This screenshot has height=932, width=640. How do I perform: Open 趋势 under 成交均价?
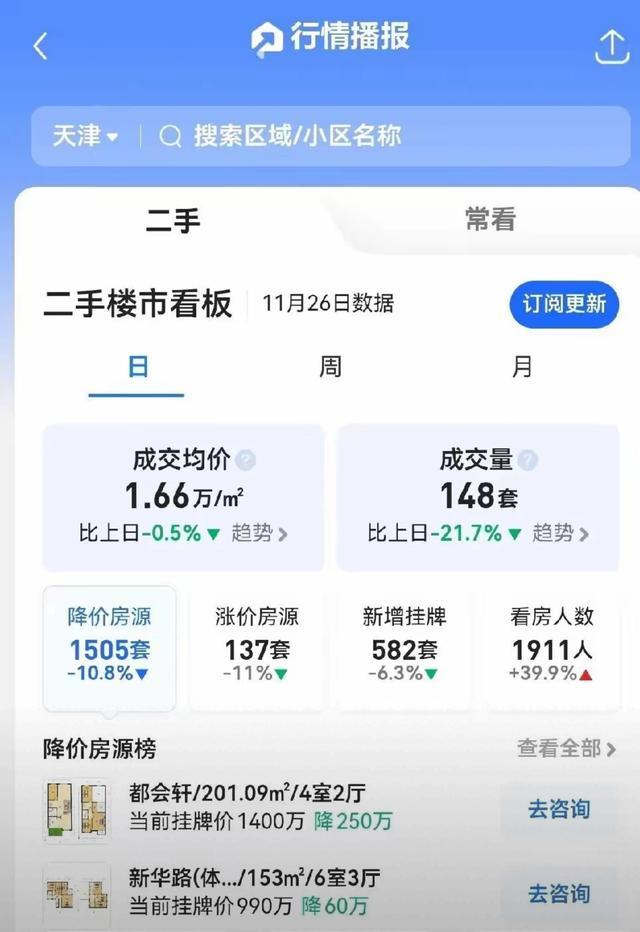[260, 534]
